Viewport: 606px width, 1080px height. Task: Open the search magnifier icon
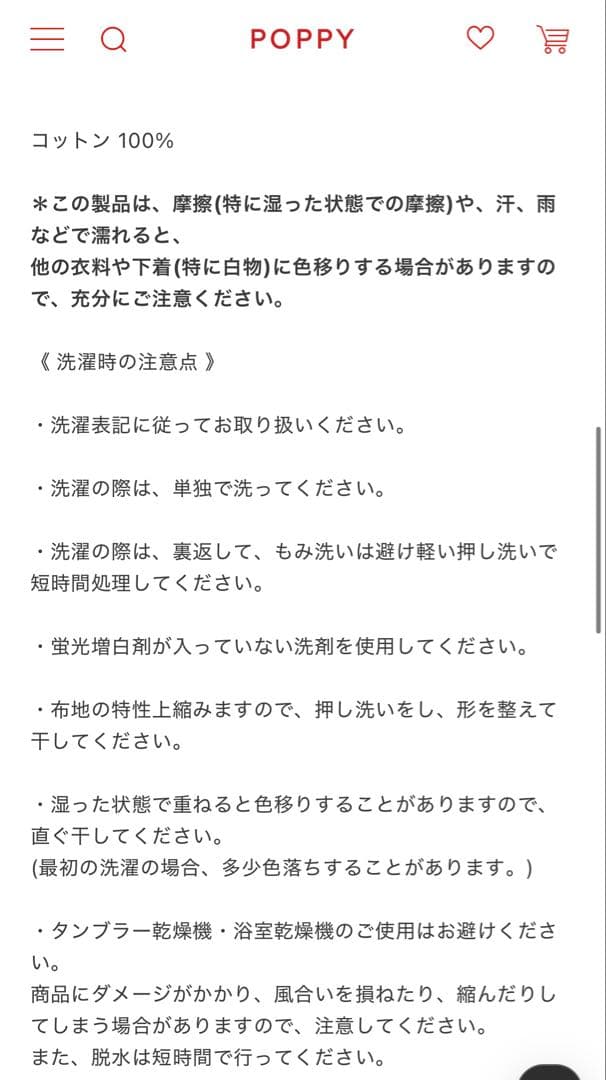pos(114,39)
